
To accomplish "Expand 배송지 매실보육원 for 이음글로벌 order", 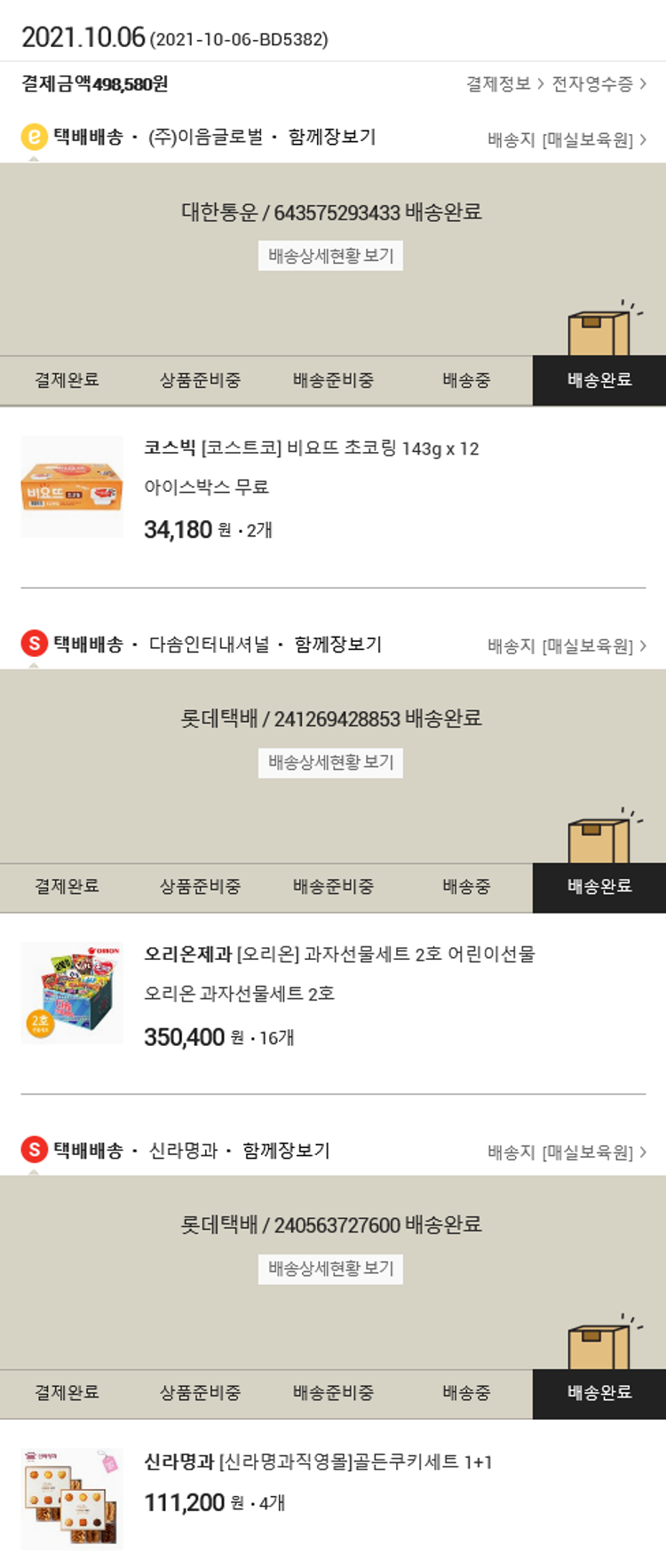I will (x=567, y=139).
